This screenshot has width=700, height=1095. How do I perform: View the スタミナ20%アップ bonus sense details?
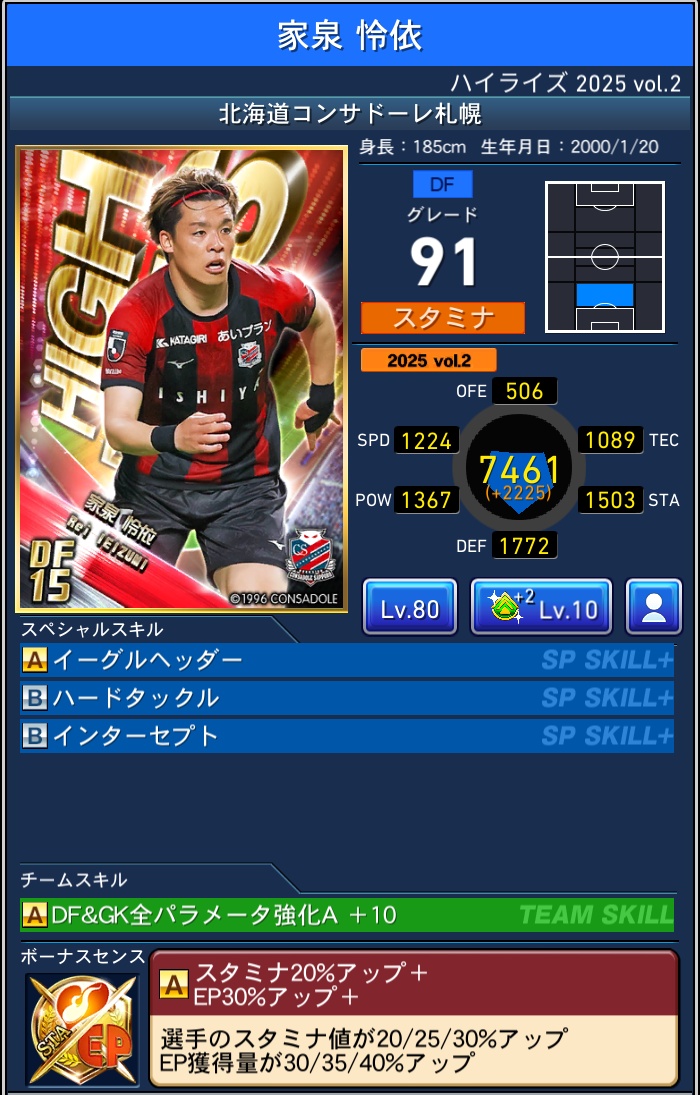click(x=413, y=1018)
